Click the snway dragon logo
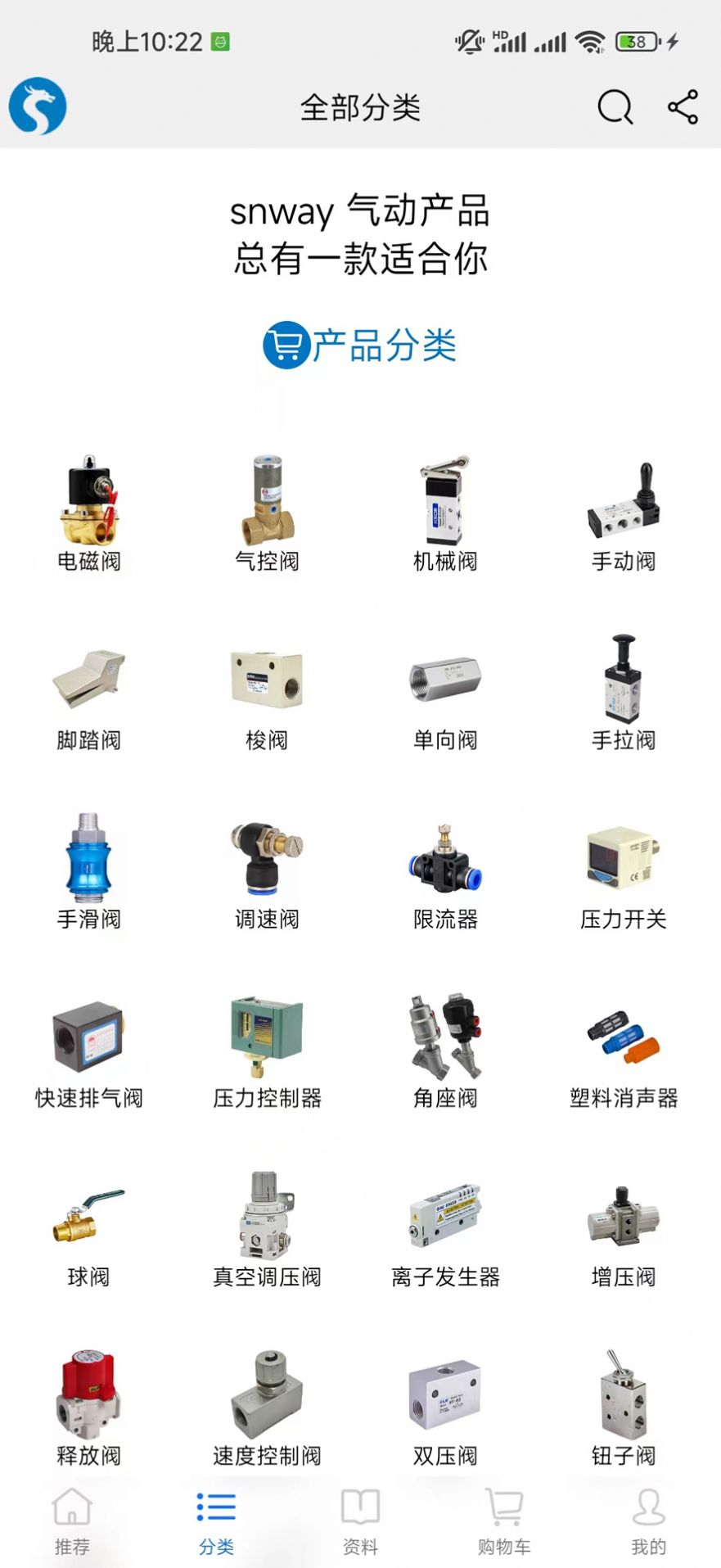The image size is (721, 1568). coord(36,106)
